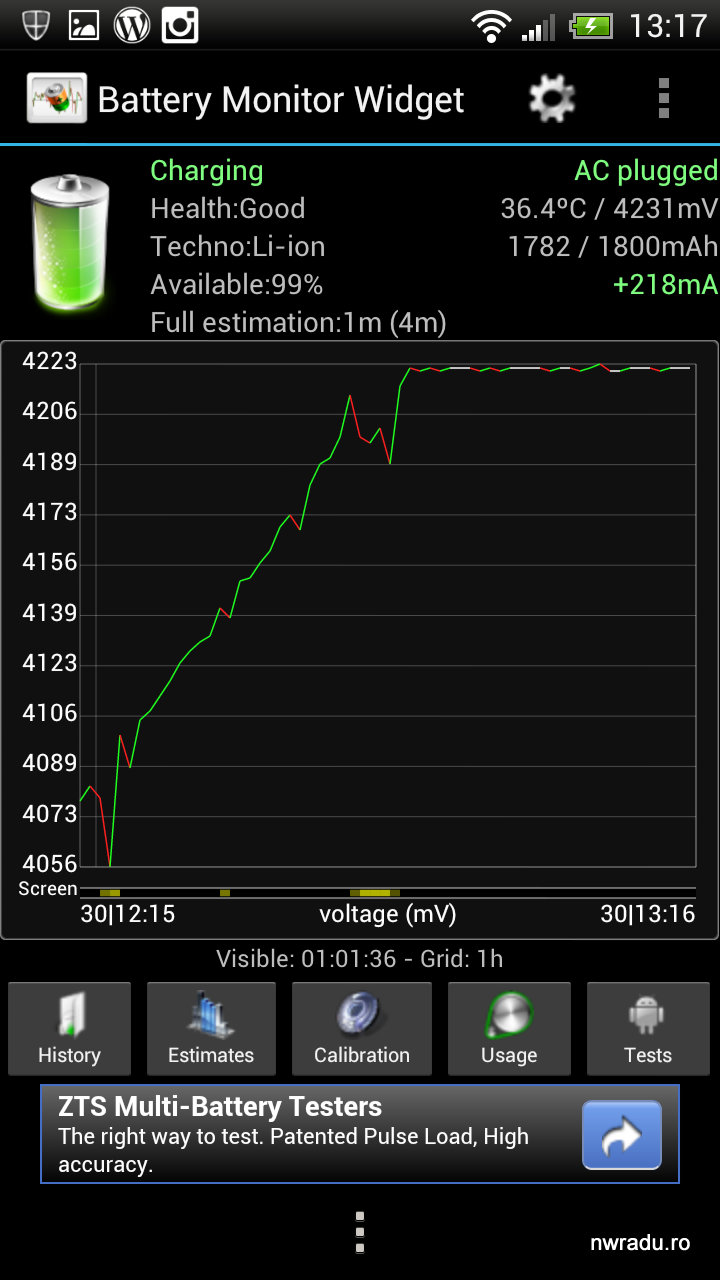Open the History section
Viewport: 720px width, 1280px height.
[x=70, y=1028]
